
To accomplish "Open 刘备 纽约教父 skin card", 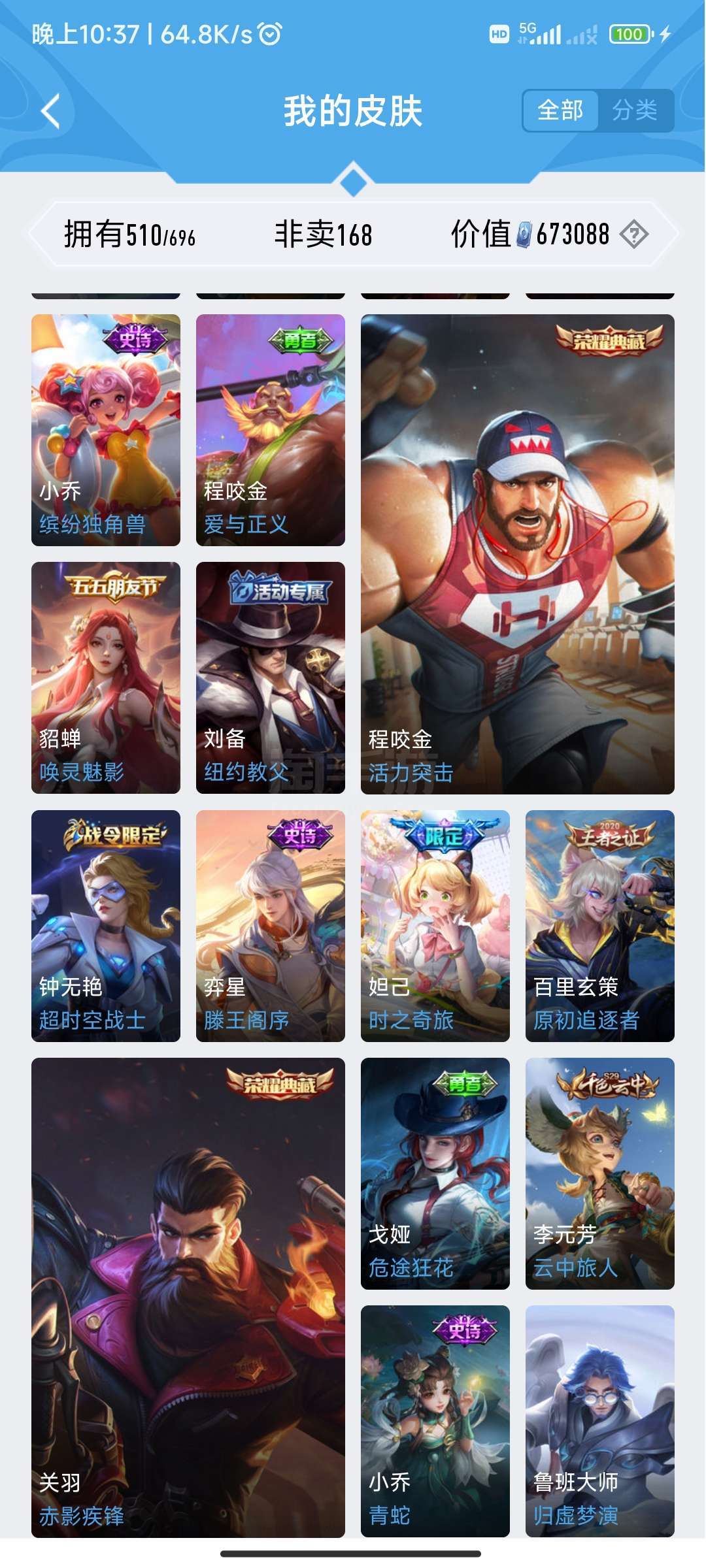I will tap(271, 678).
